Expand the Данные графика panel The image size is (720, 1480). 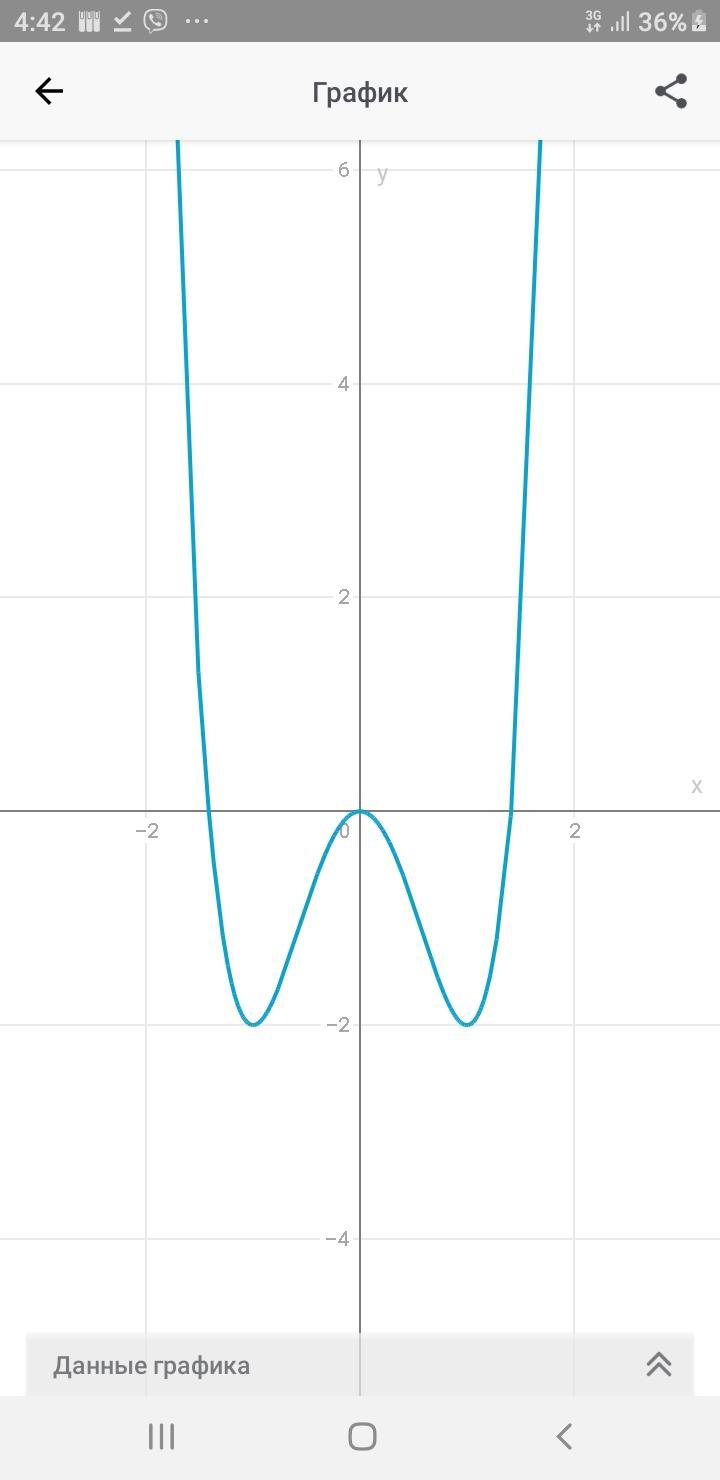coord(659,1365)
